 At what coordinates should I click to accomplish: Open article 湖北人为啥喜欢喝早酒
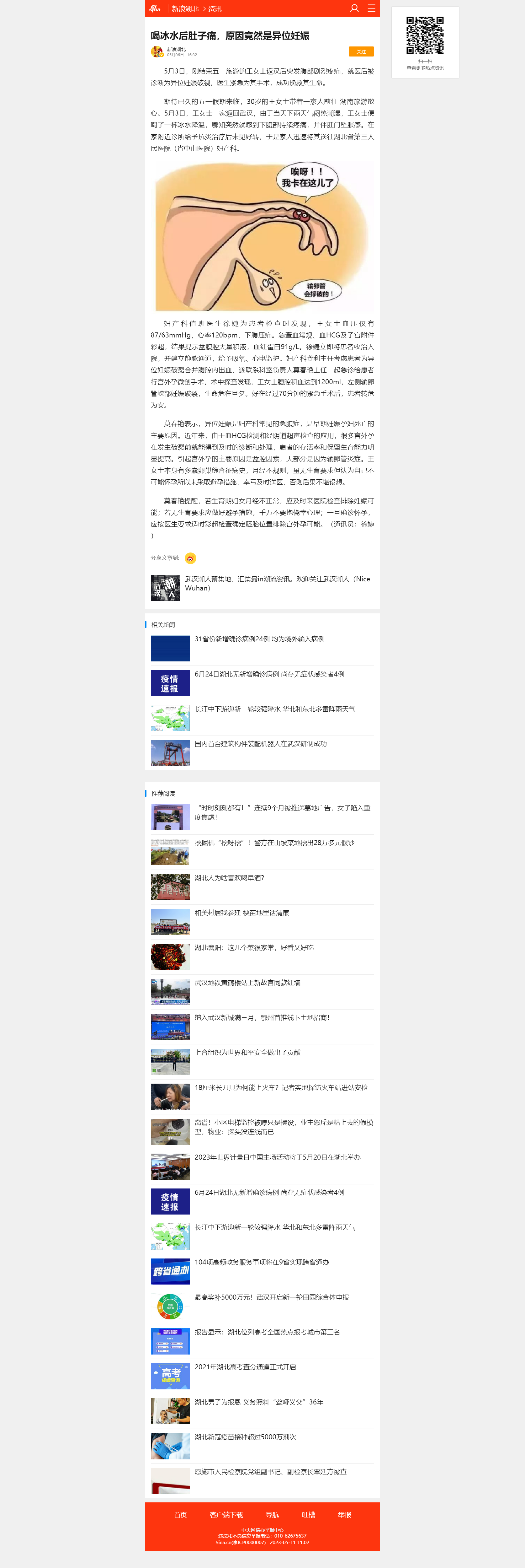[229, 878]
